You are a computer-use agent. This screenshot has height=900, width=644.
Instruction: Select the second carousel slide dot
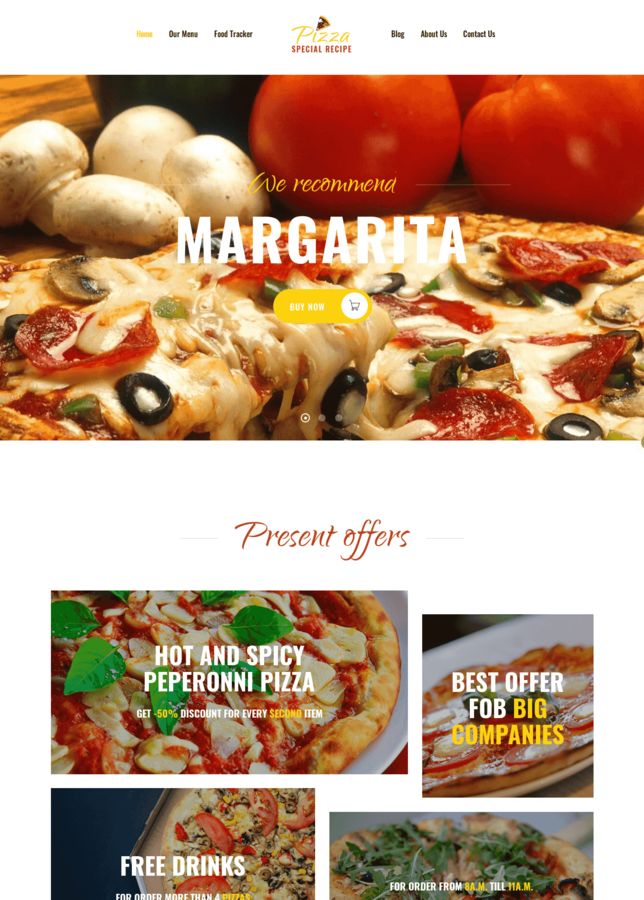(322, 417)
